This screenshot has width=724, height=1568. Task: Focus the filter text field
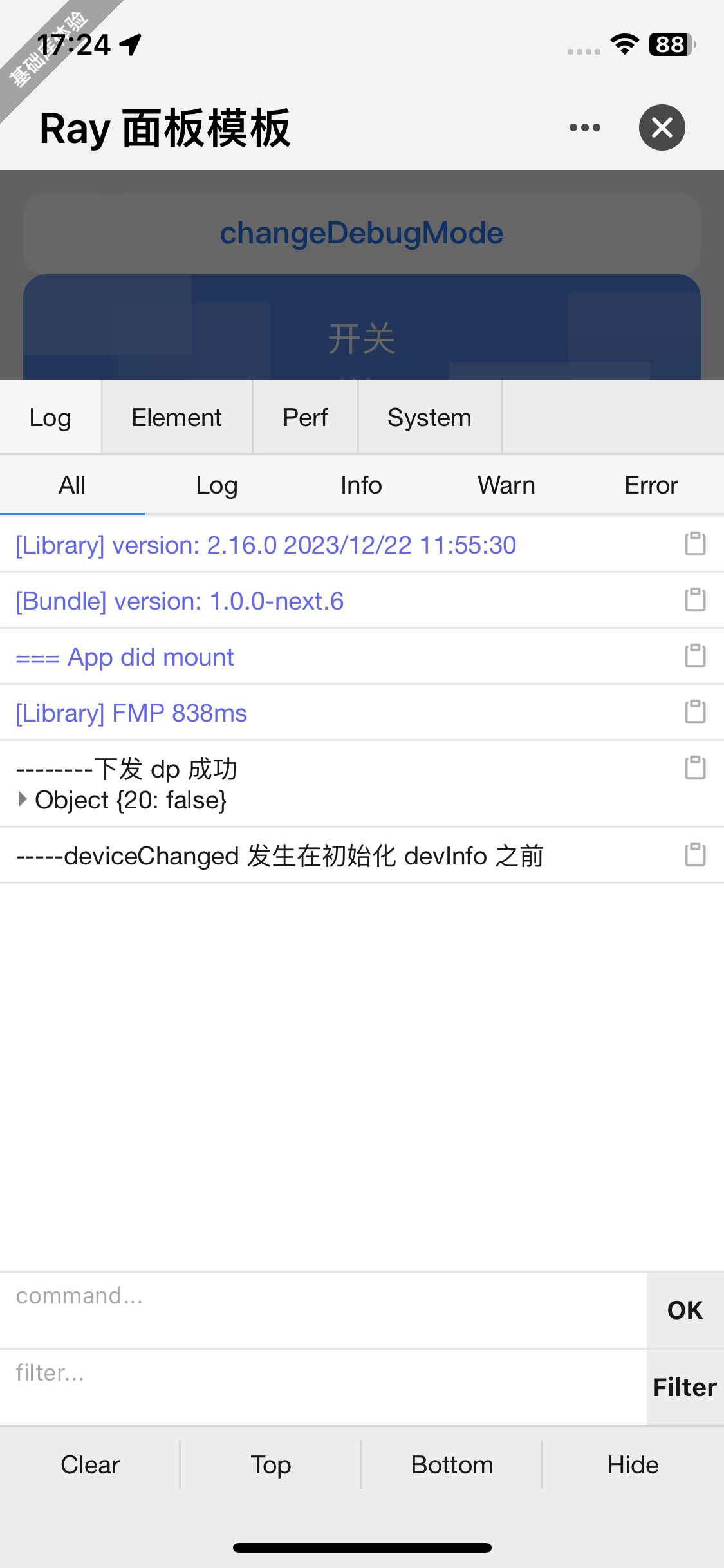coord(322,1386)
